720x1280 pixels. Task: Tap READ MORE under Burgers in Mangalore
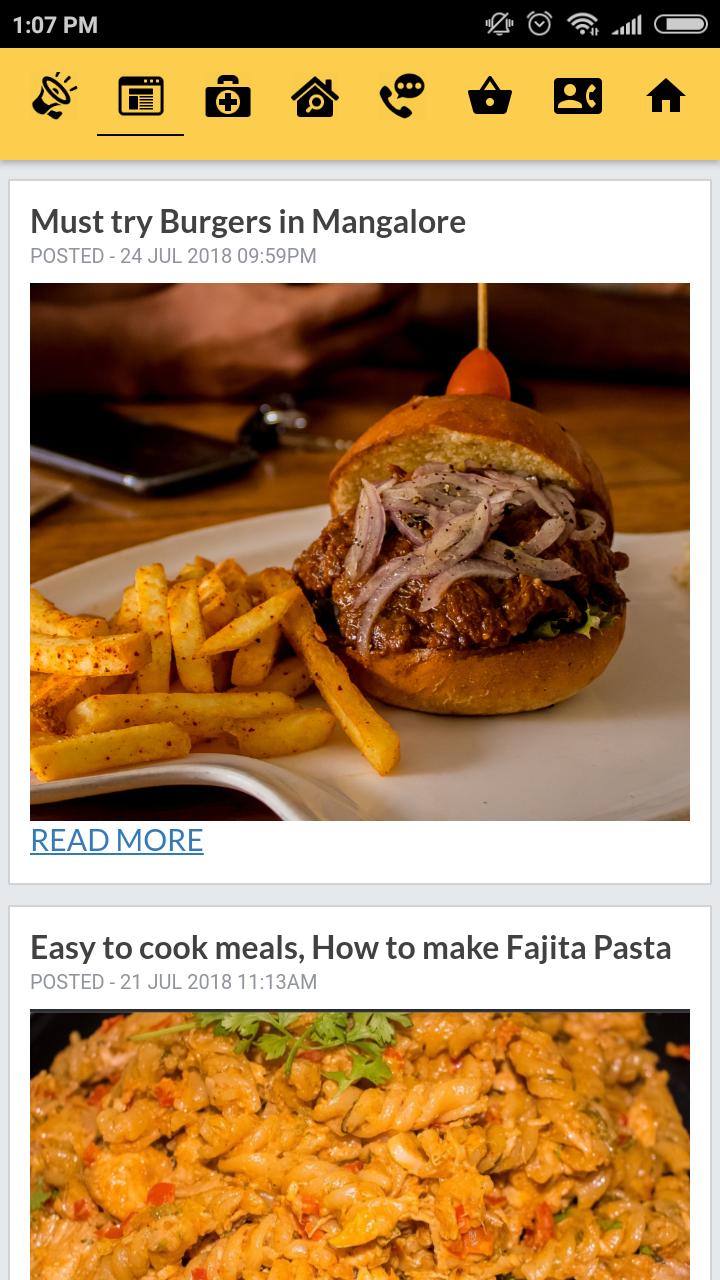coord(117,840)
